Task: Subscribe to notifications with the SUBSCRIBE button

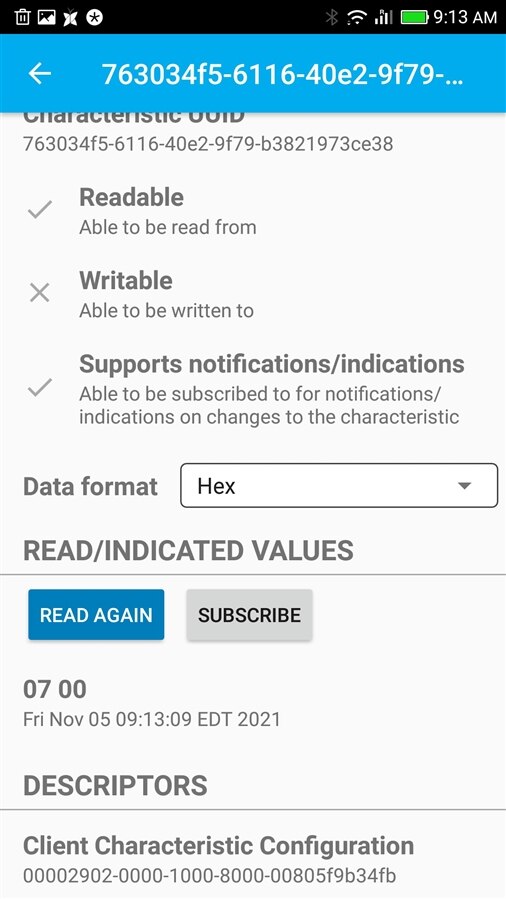Action: [249, 615]
